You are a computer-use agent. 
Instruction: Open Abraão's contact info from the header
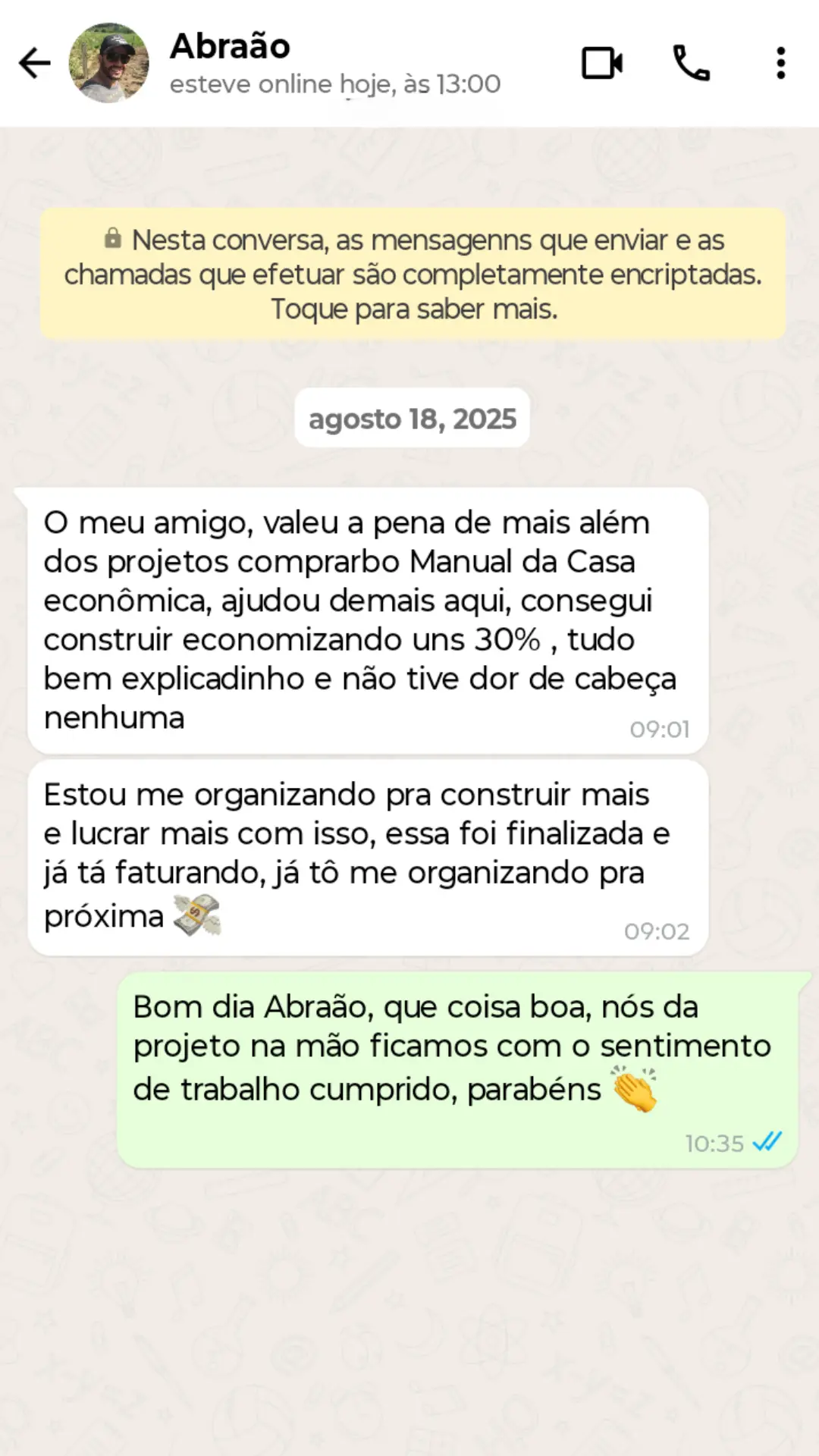click(334, 64)
